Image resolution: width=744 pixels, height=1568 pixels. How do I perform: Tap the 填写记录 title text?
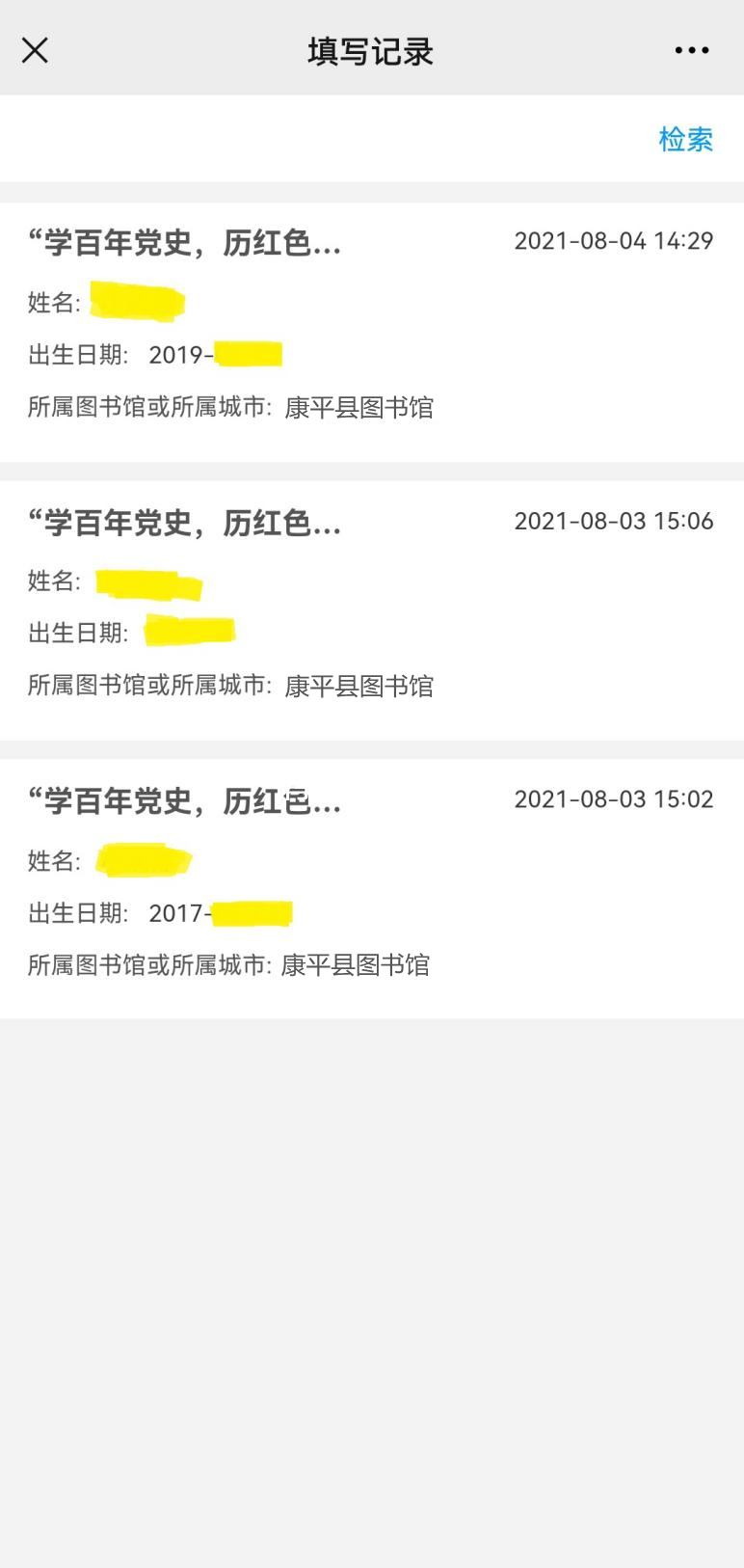coord(372,52)
